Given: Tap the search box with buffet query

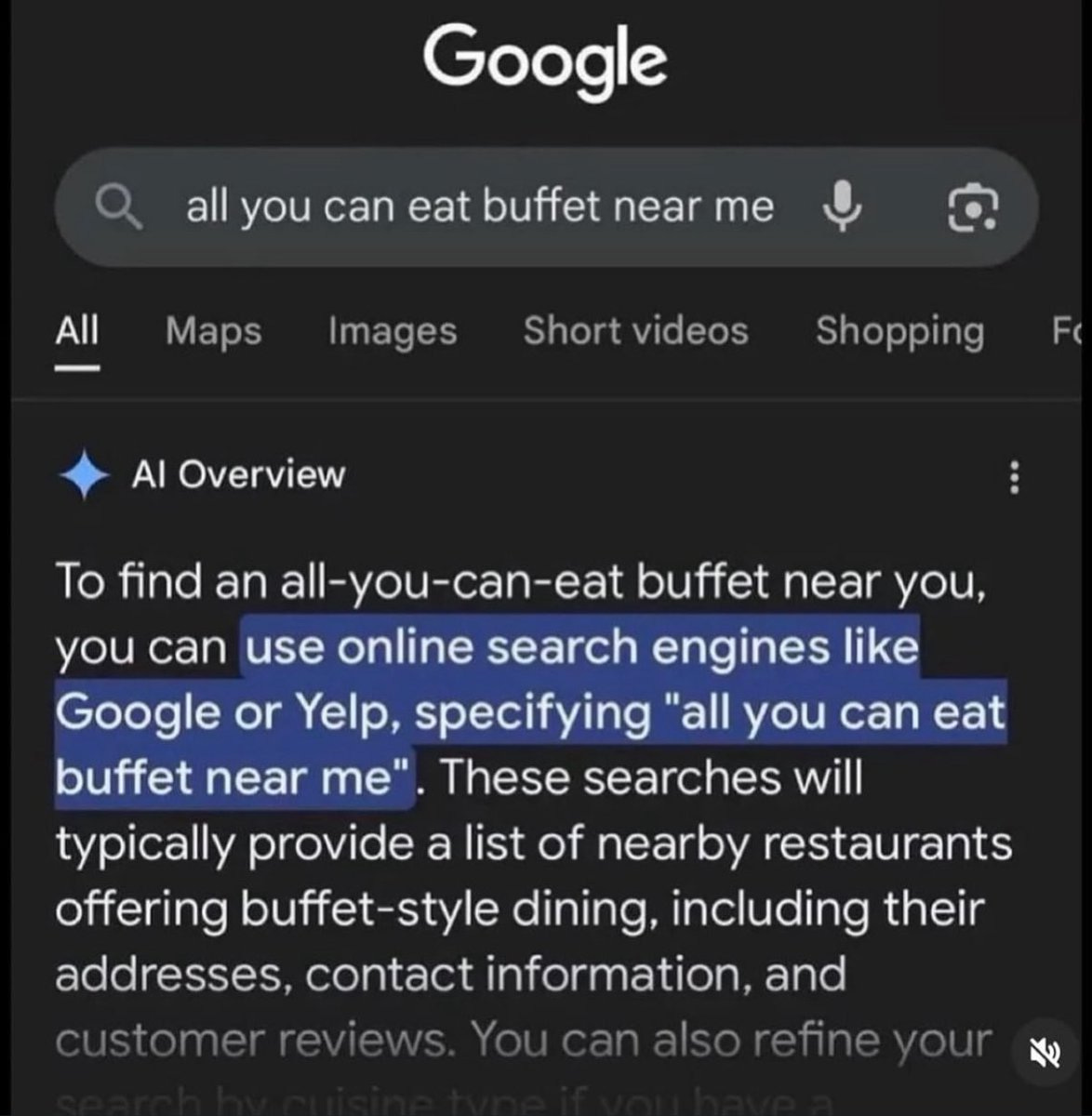Looking at the screenshot, I should click(x=546, y=206).
